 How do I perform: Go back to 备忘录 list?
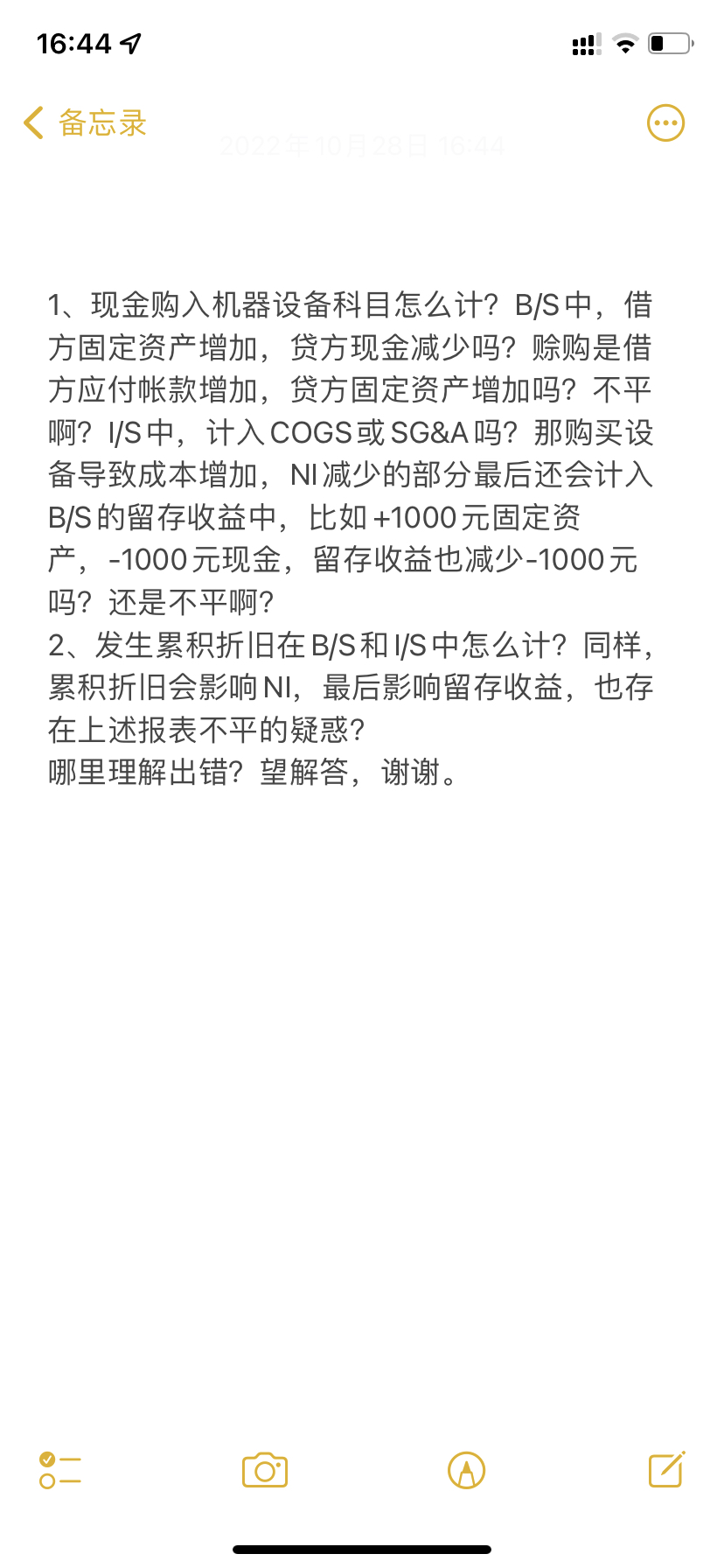pos(85,123)
